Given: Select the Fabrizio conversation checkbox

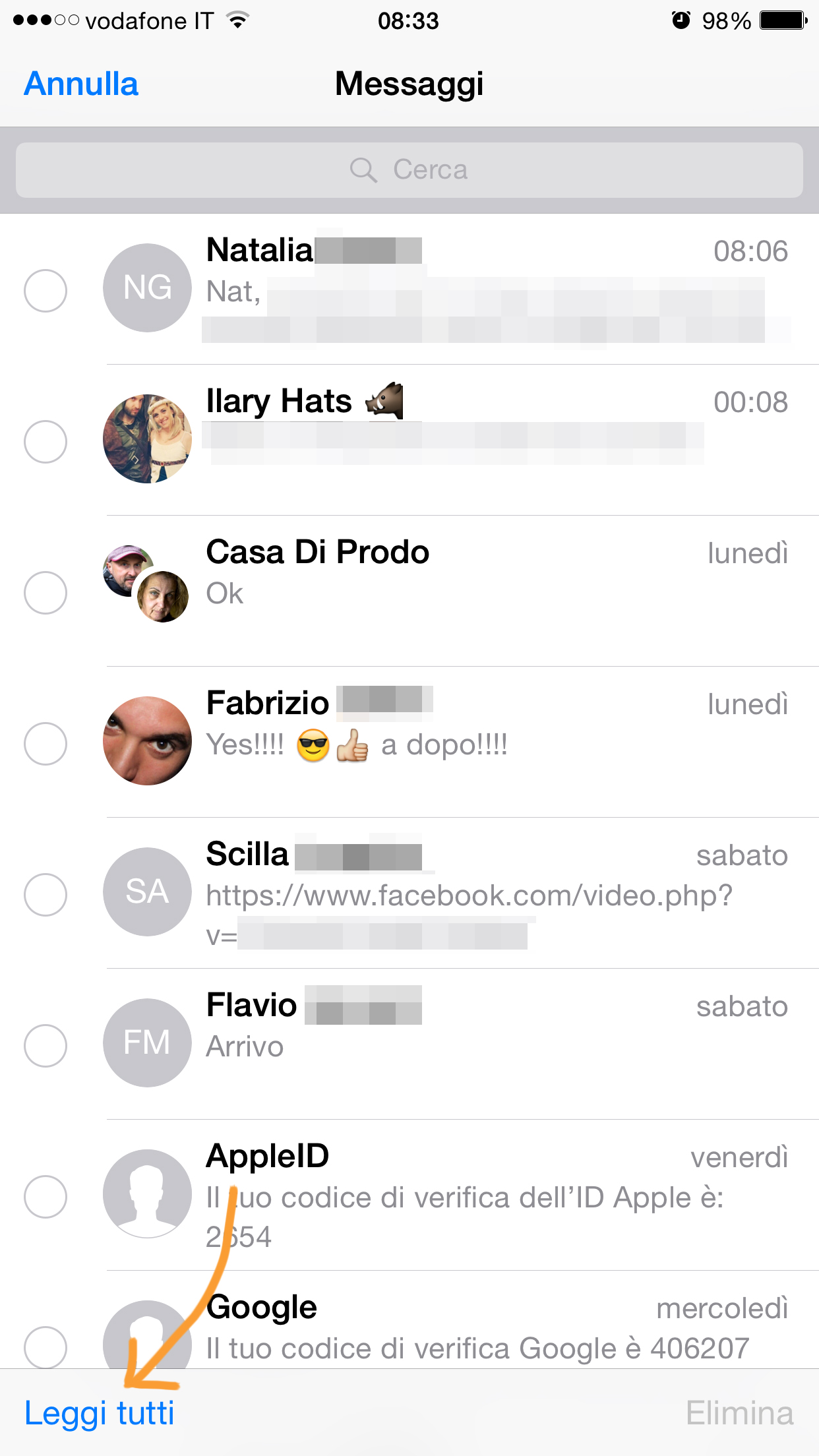Looking at the screenshot, I should pyautogui.click(x=45, y=743).
